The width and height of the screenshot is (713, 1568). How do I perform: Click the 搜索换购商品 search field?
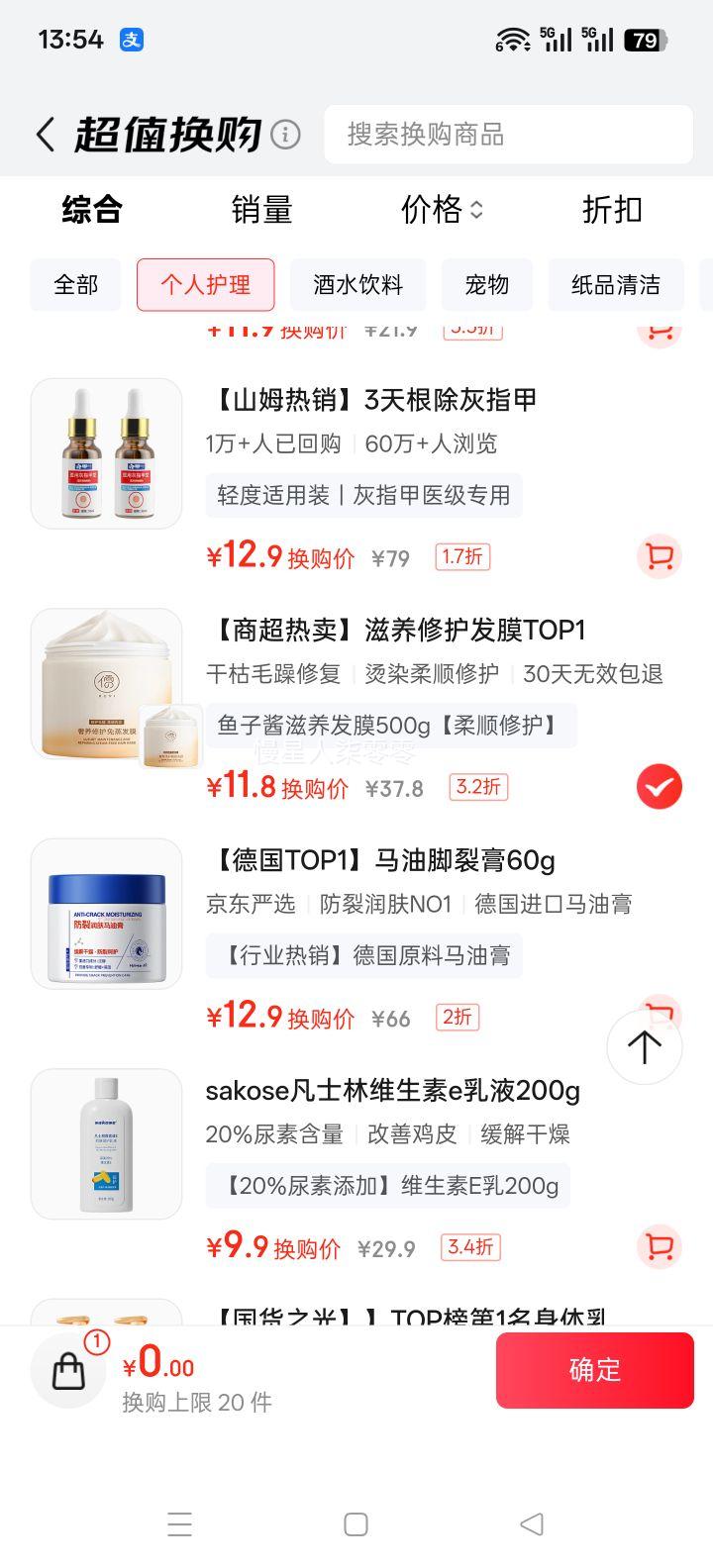coord(508,135)
